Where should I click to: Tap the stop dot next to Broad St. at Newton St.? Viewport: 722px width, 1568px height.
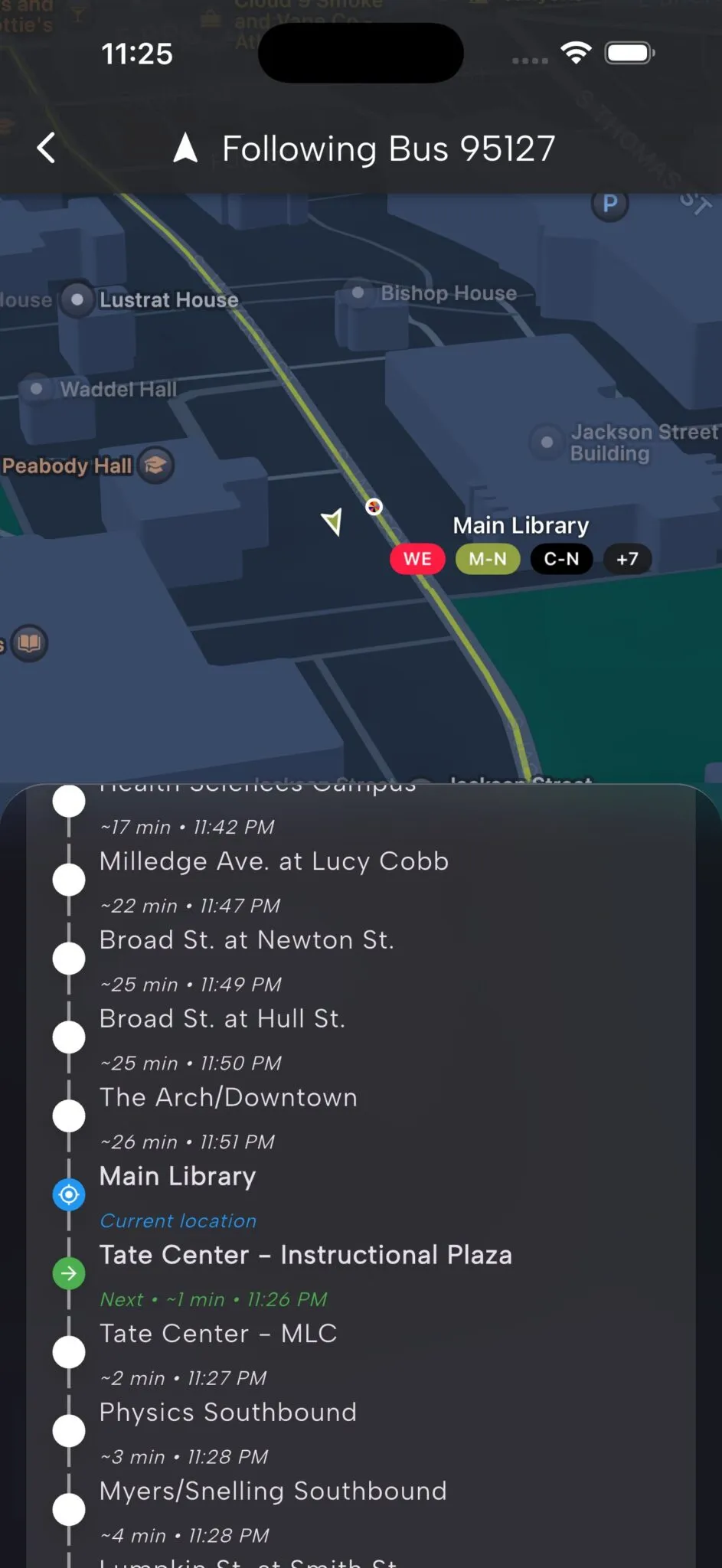pos(69,958)
